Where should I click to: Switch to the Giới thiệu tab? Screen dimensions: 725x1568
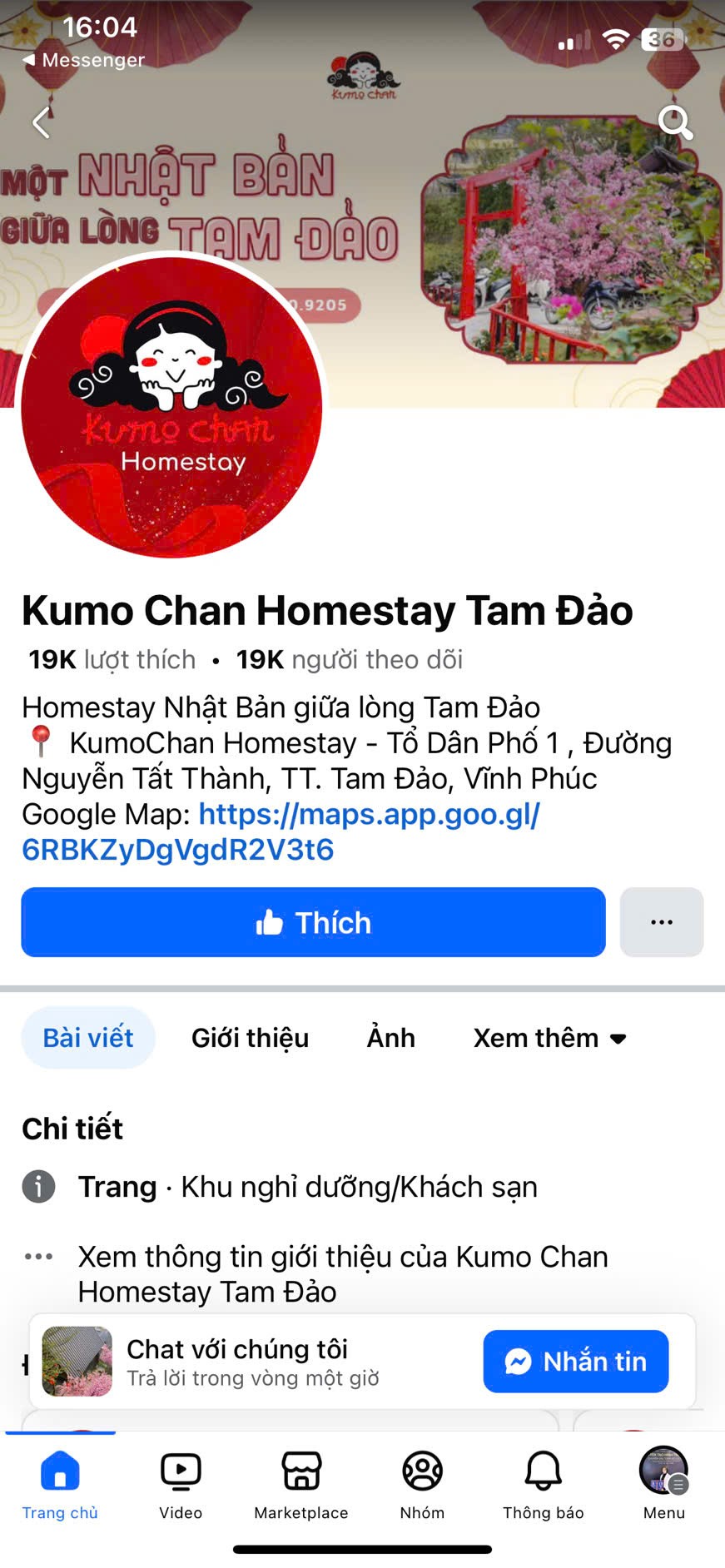[x=250, y=1038]
